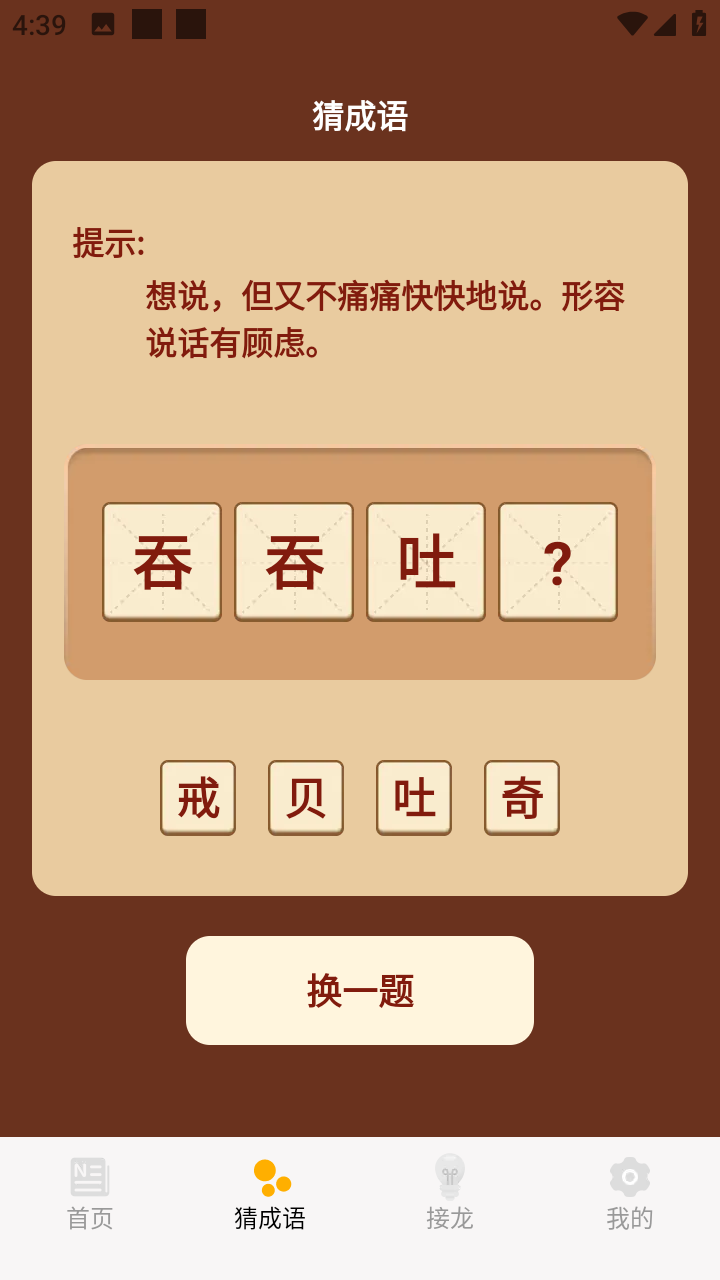The width and height of the screenshot is (720, 1280).
Task: Switch to the 首页 tab
Action: click(90, 1194)
